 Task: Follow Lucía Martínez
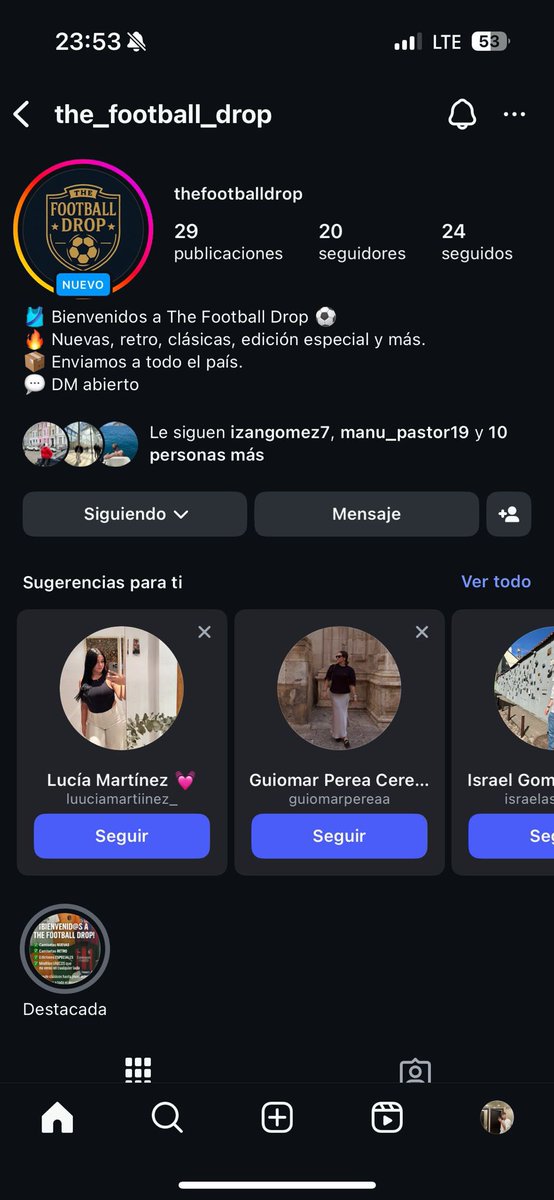[122, 836]
